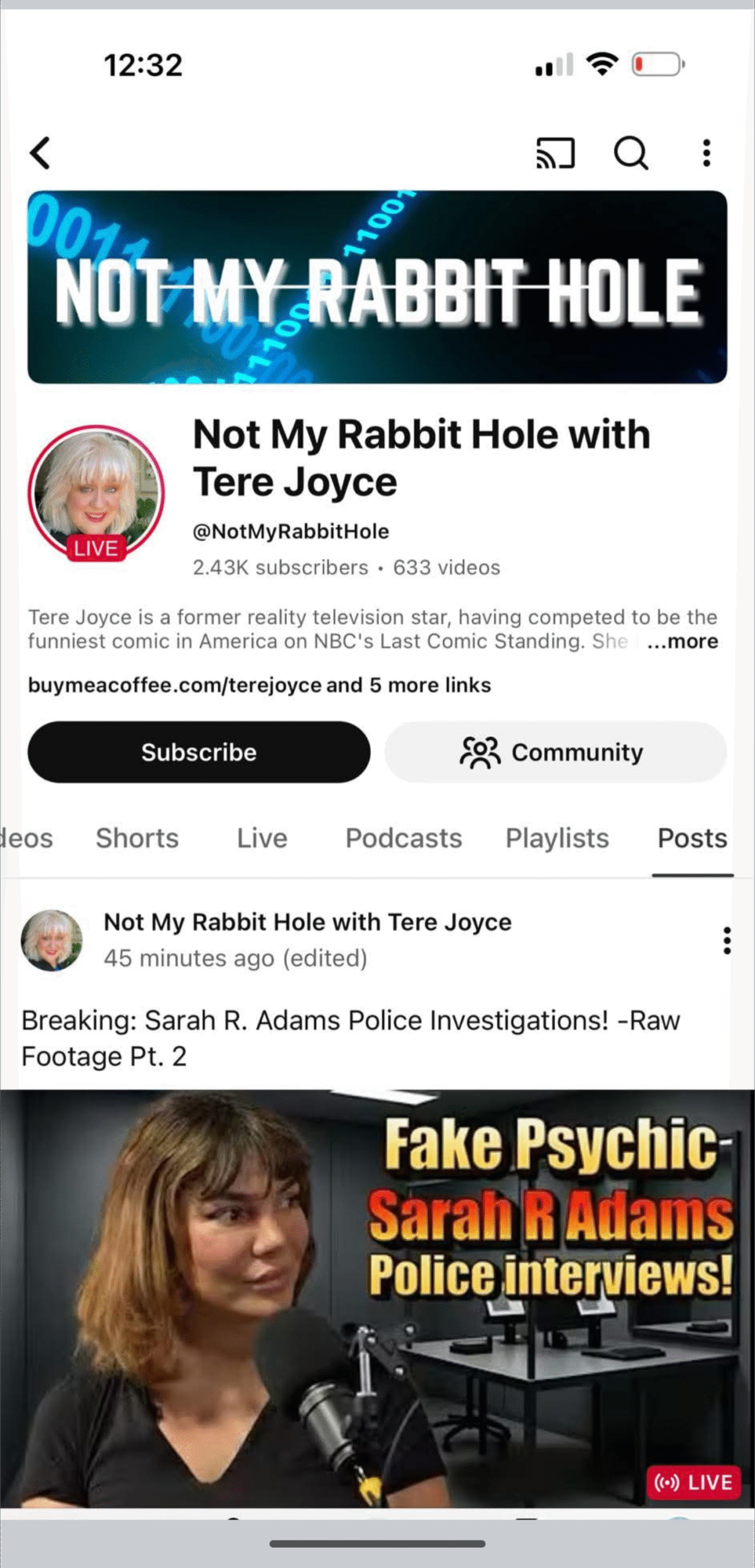Go back to the previous screen
The height and width of the screenshot is (1568, 755).
[40, 153]
